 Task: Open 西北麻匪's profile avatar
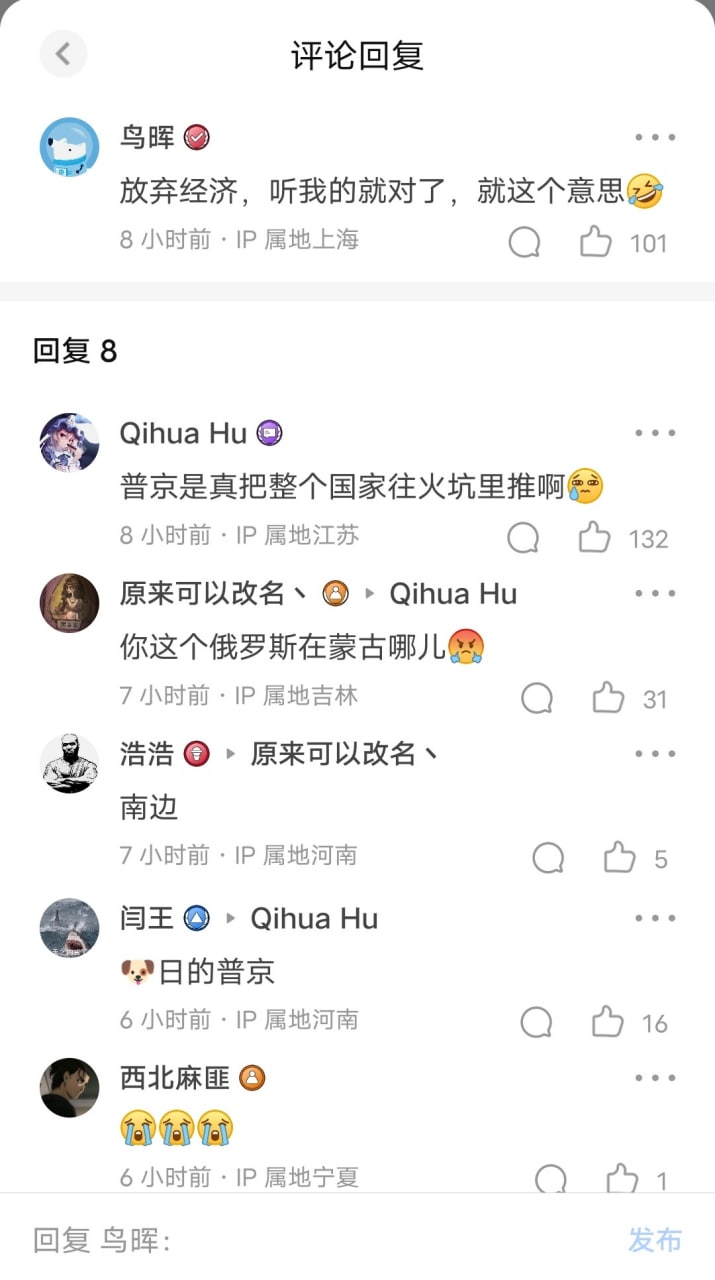[70, 1087]
